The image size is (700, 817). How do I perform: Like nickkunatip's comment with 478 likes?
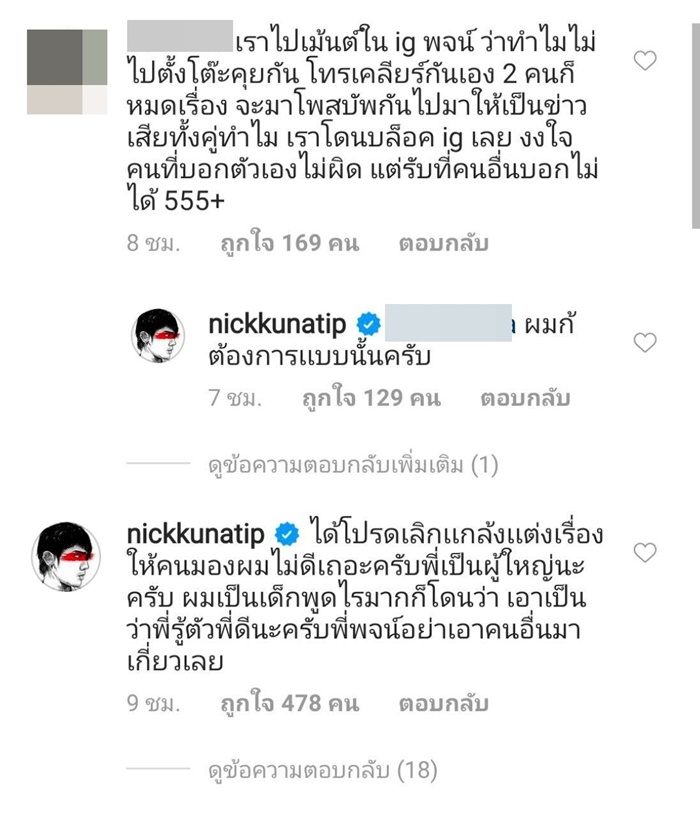[646, 552]
